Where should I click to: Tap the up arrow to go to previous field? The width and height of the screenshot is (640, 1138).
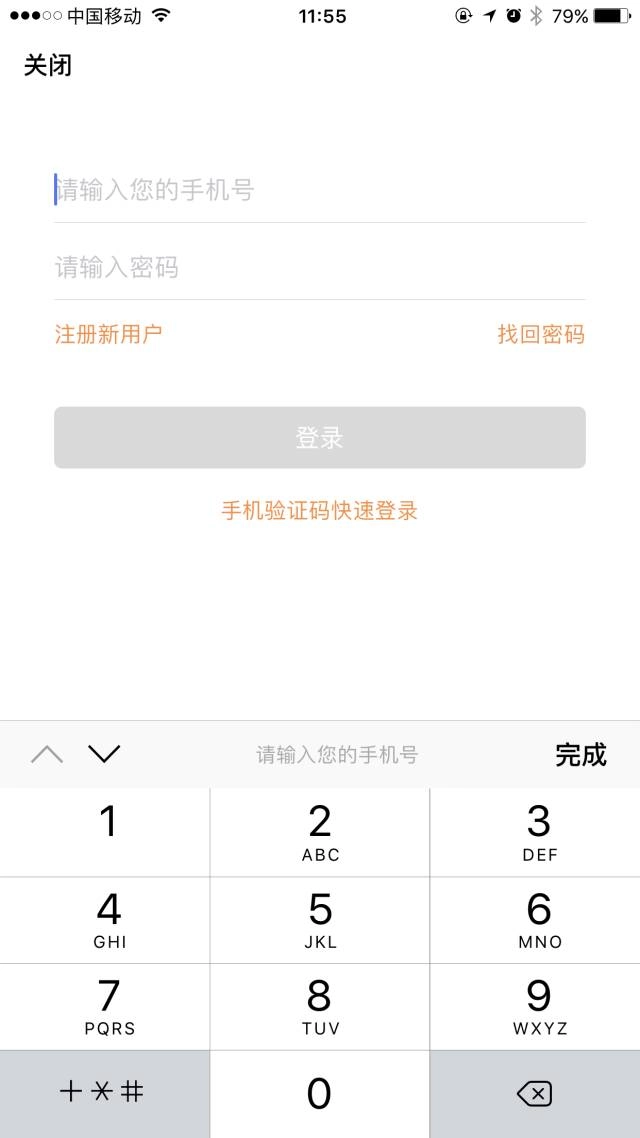click(x=47, y=754)
